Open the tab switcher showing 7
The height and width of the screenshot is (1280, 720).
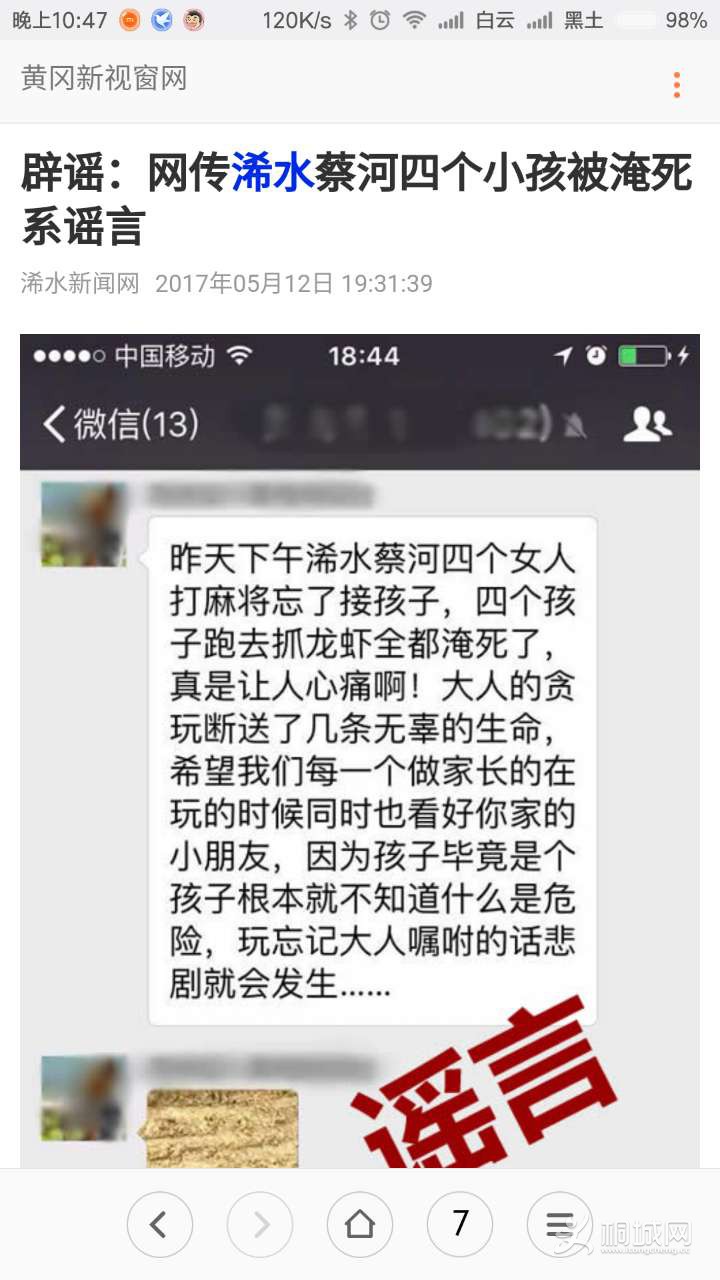(459, 1224)
